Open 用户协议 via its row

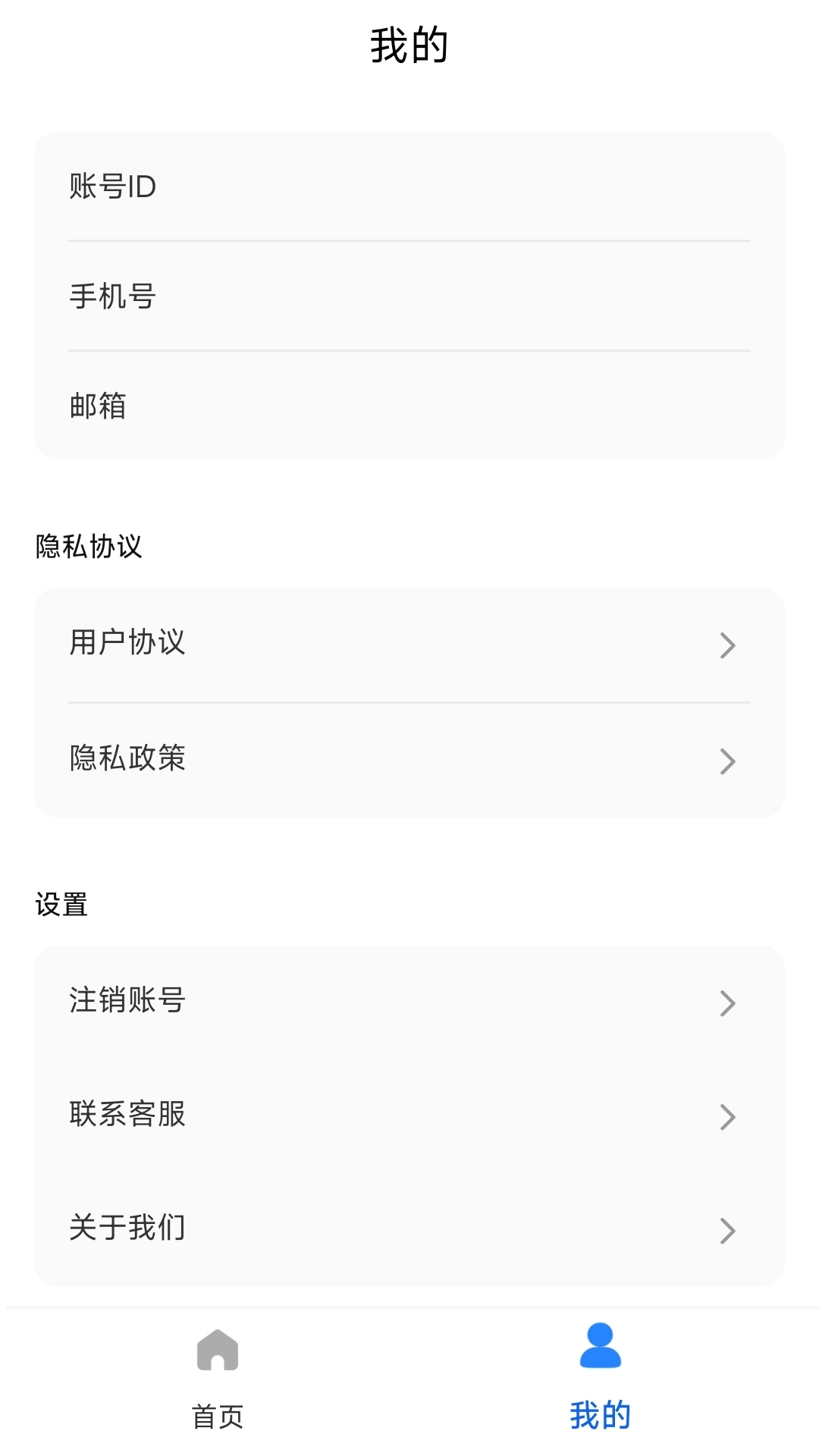click(x=409, y=644)
